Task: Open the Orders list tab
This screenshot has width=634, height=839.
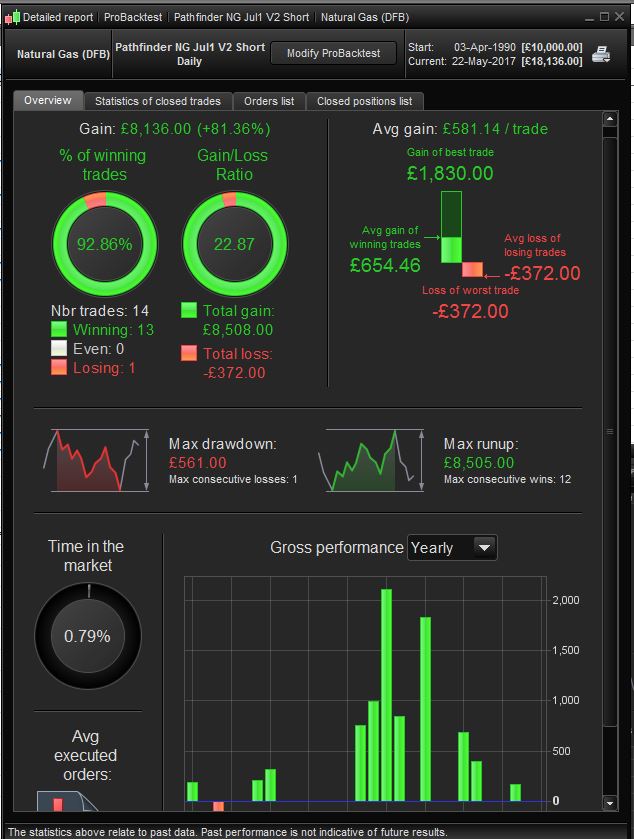Action: (269, 101)
